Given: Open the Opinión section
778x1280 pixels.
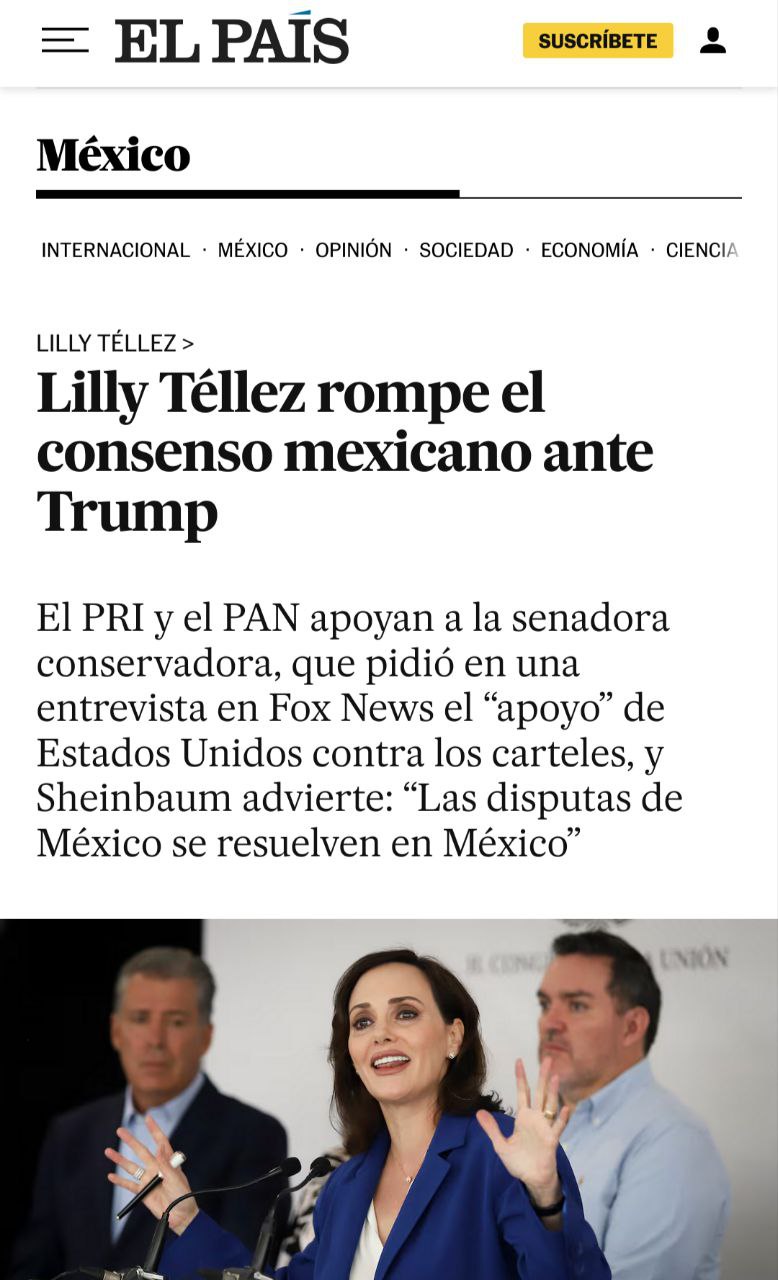Looking at the screenshot, I should (x=353, y=250).
